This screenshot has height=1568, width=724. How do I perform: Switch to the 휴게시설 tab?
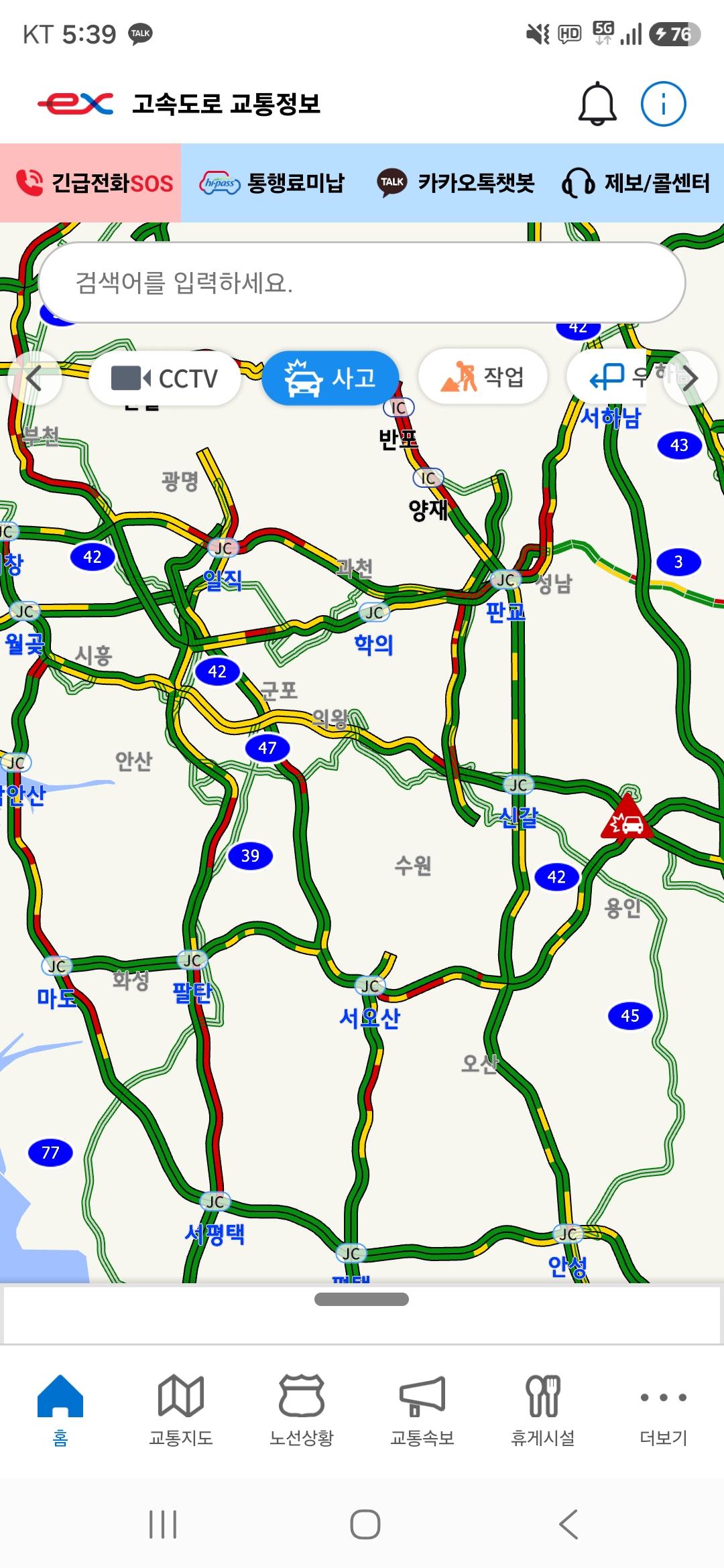(543, 1410)
